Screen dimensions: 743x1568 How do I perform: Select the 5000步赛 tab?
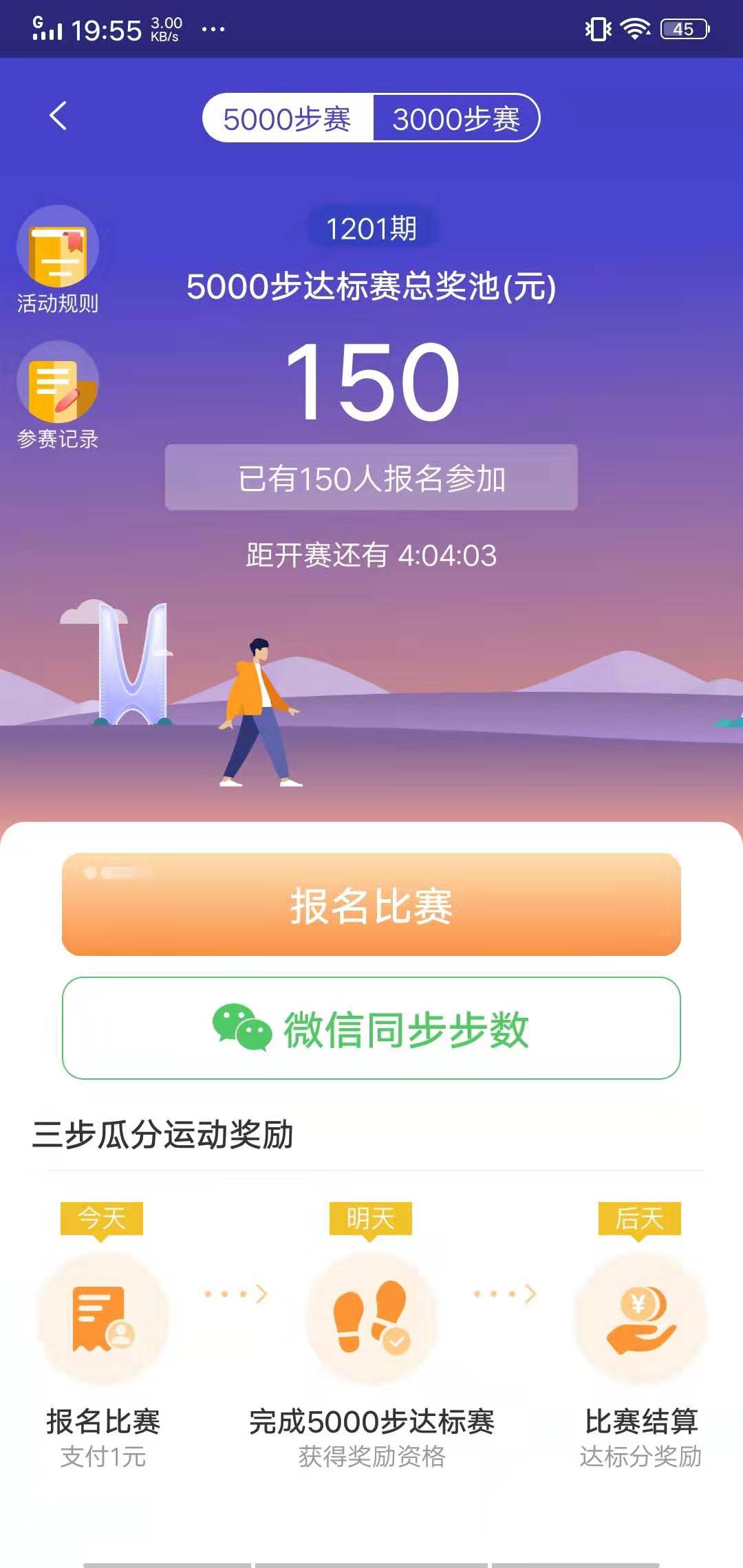289,118
